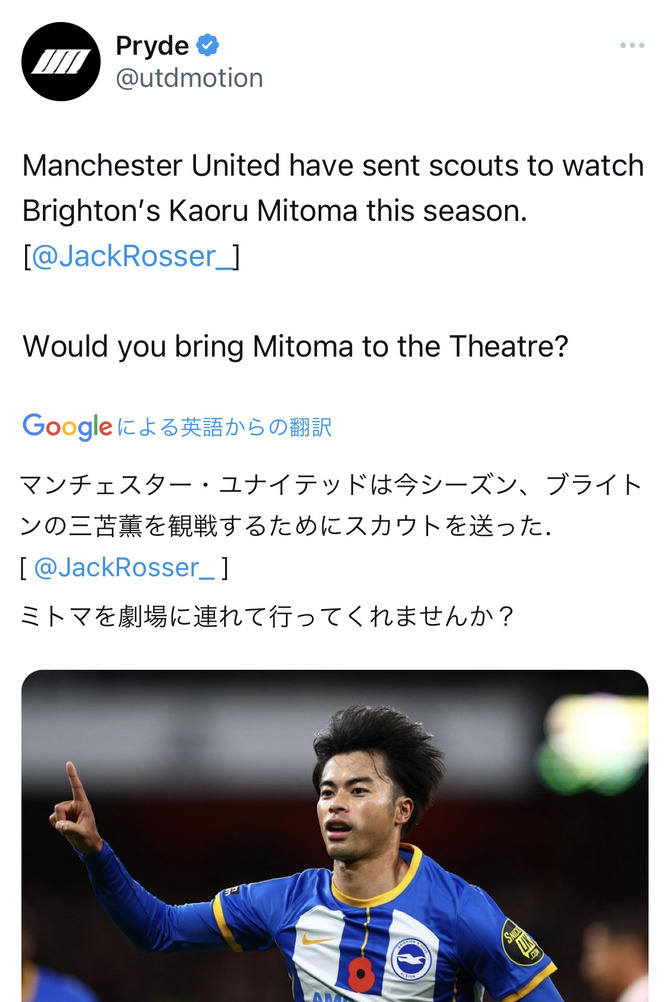Open the tweet overflow menu

(631, 46)
